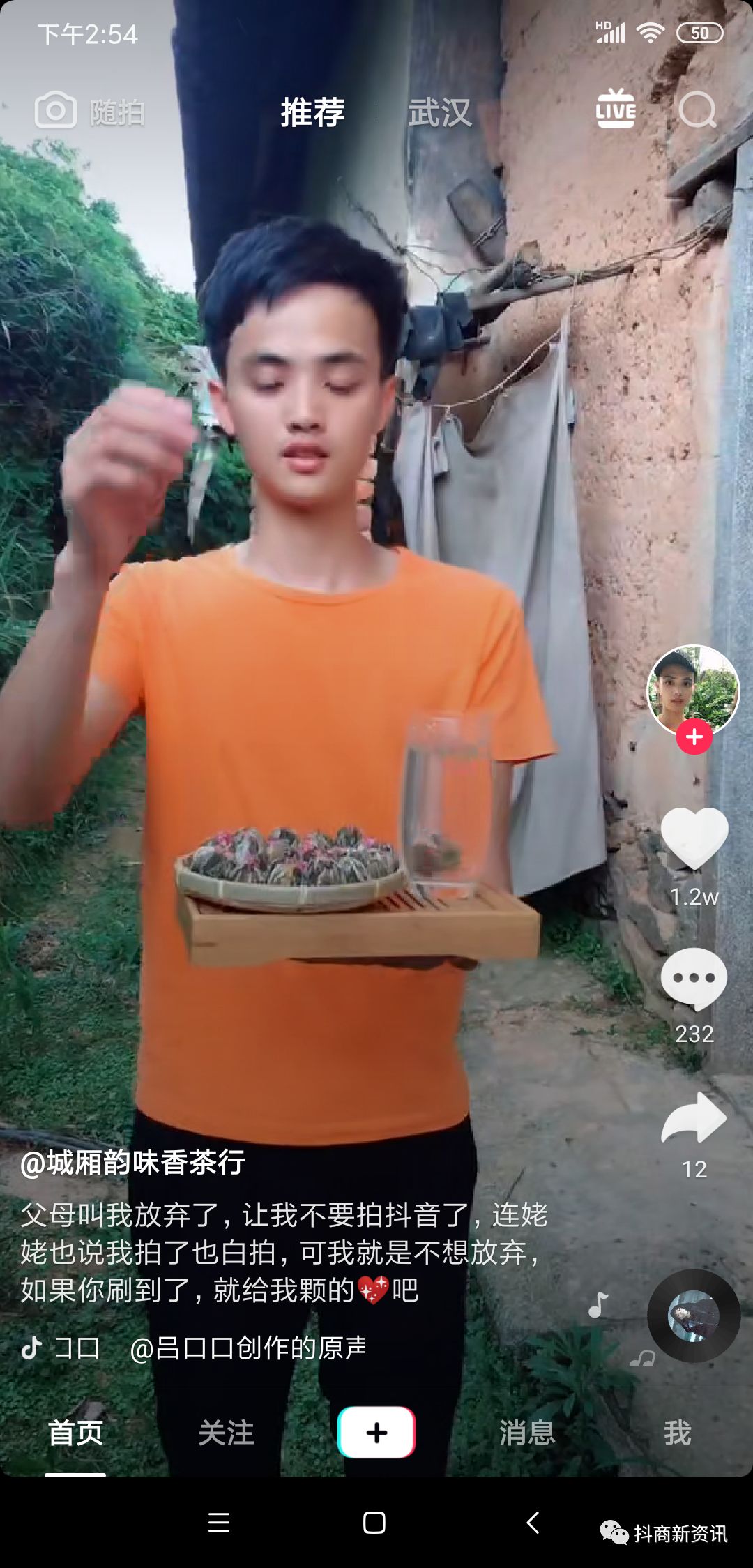Switch to the 武汉 local tab
Viewport: 753px width, 1568px height.
[x=439, y=112]
